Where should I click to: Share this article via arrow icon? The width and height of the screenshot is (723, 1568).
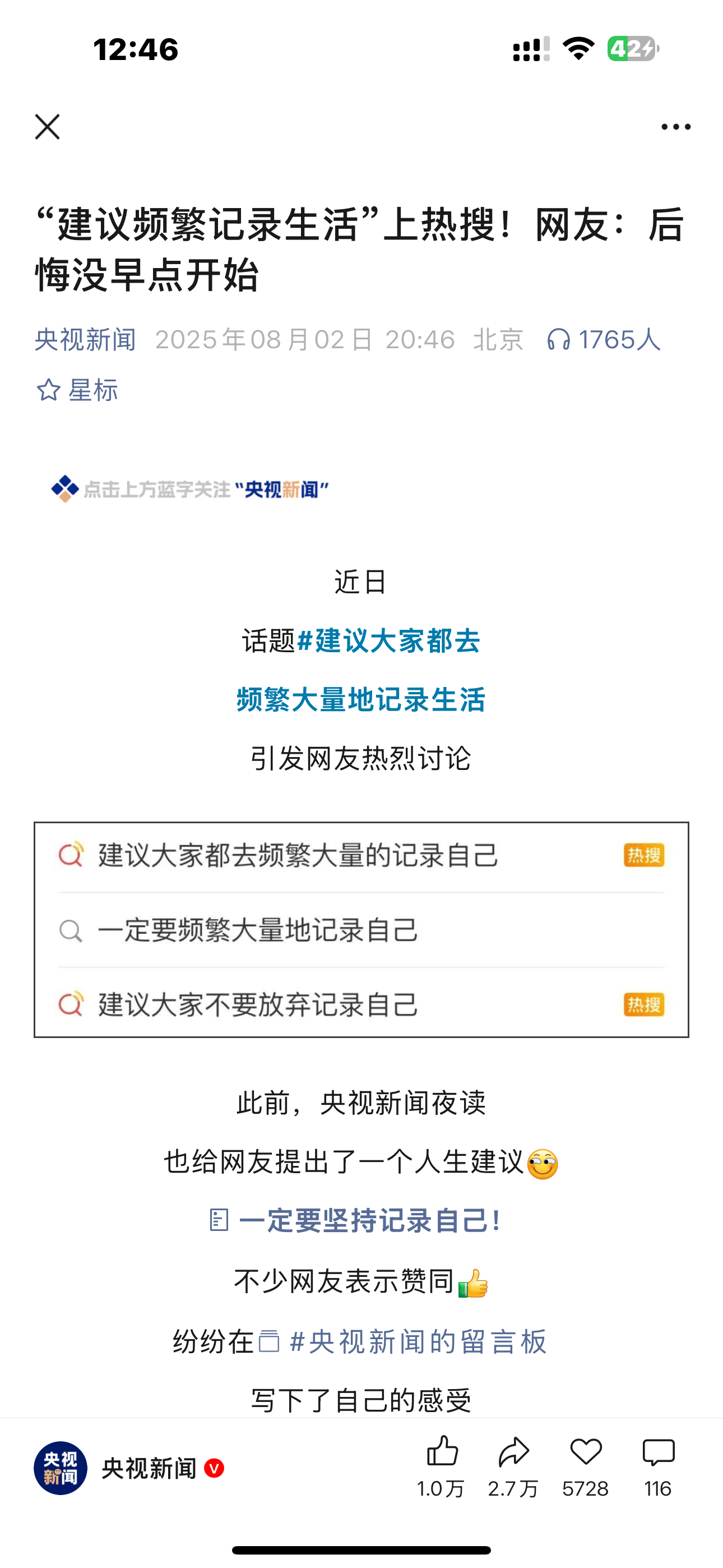coord(513,1452)
